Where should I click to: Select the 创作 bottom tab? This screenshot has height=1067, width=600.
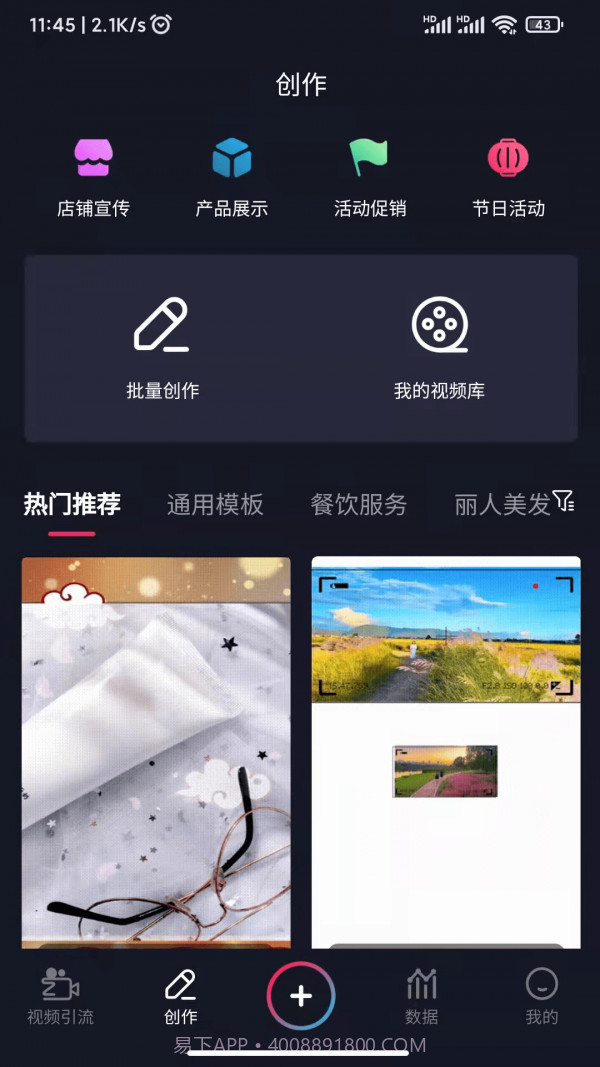tap(181, 996)
